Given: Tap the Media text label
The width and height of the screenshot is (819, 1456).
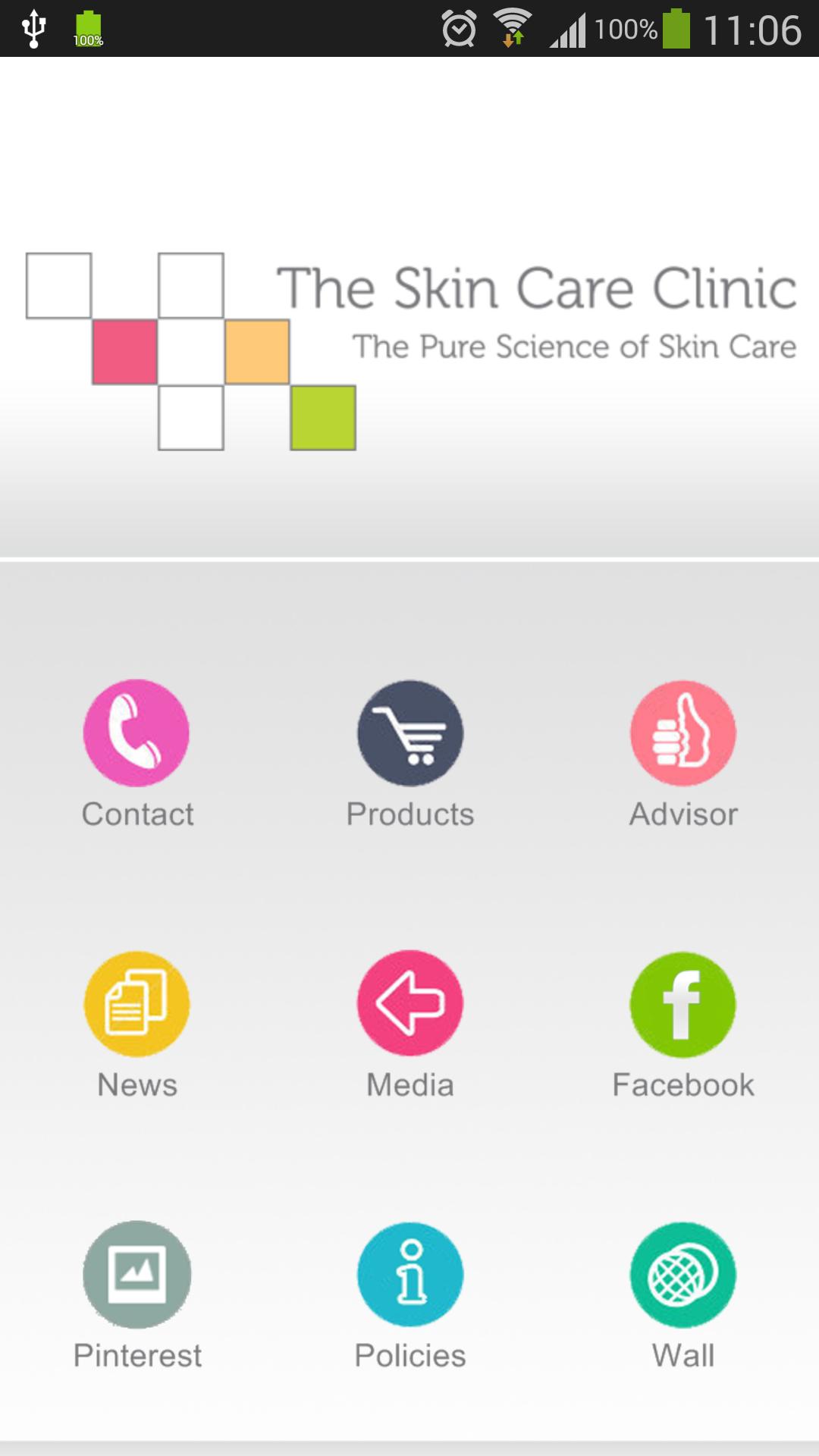Looking at the screenshot, I should point(409,1084).
